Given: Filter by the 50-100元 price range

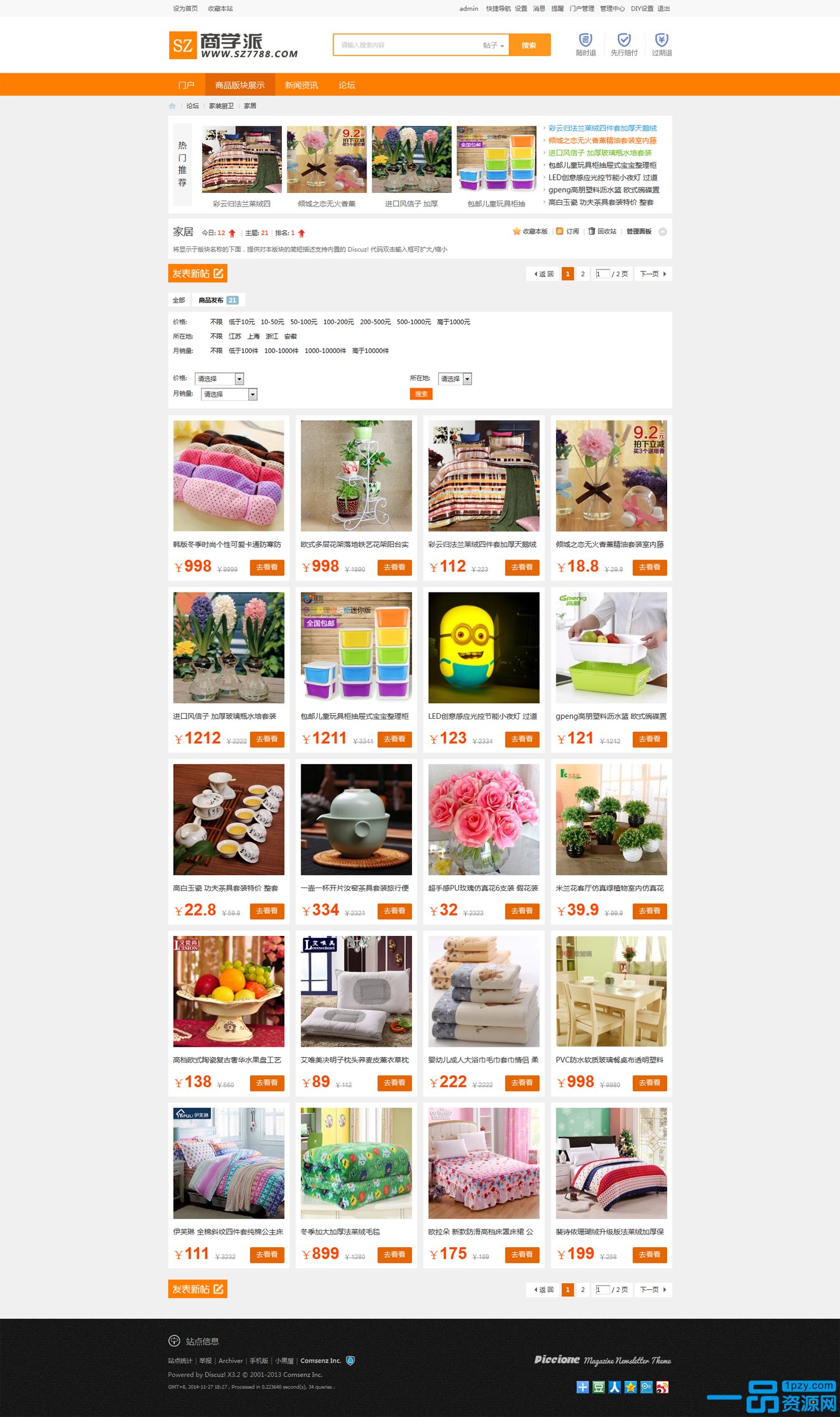Looking at the screenshot, I should tap(304, 322).
